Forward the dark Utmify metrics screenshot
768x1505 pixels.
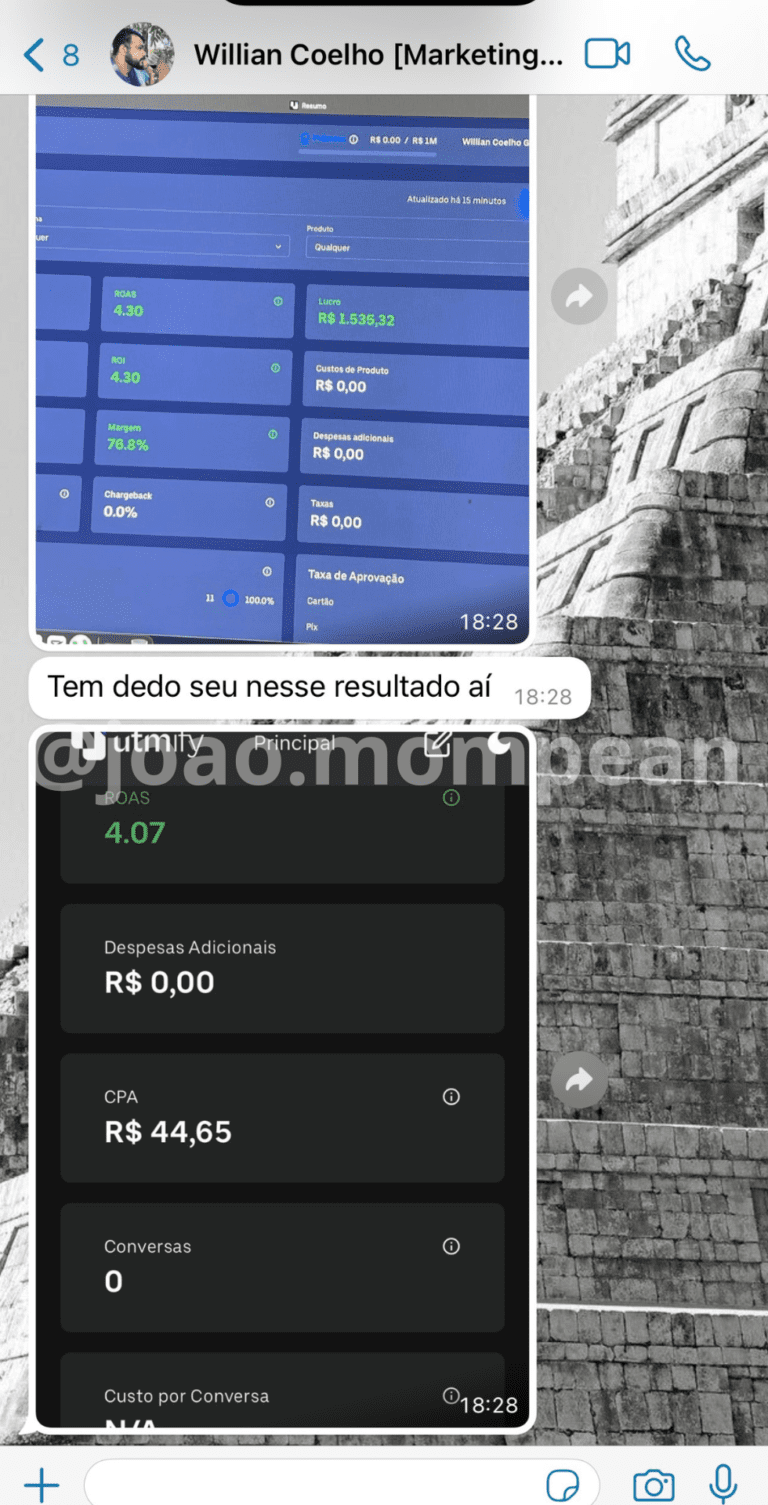point(578,1080)
